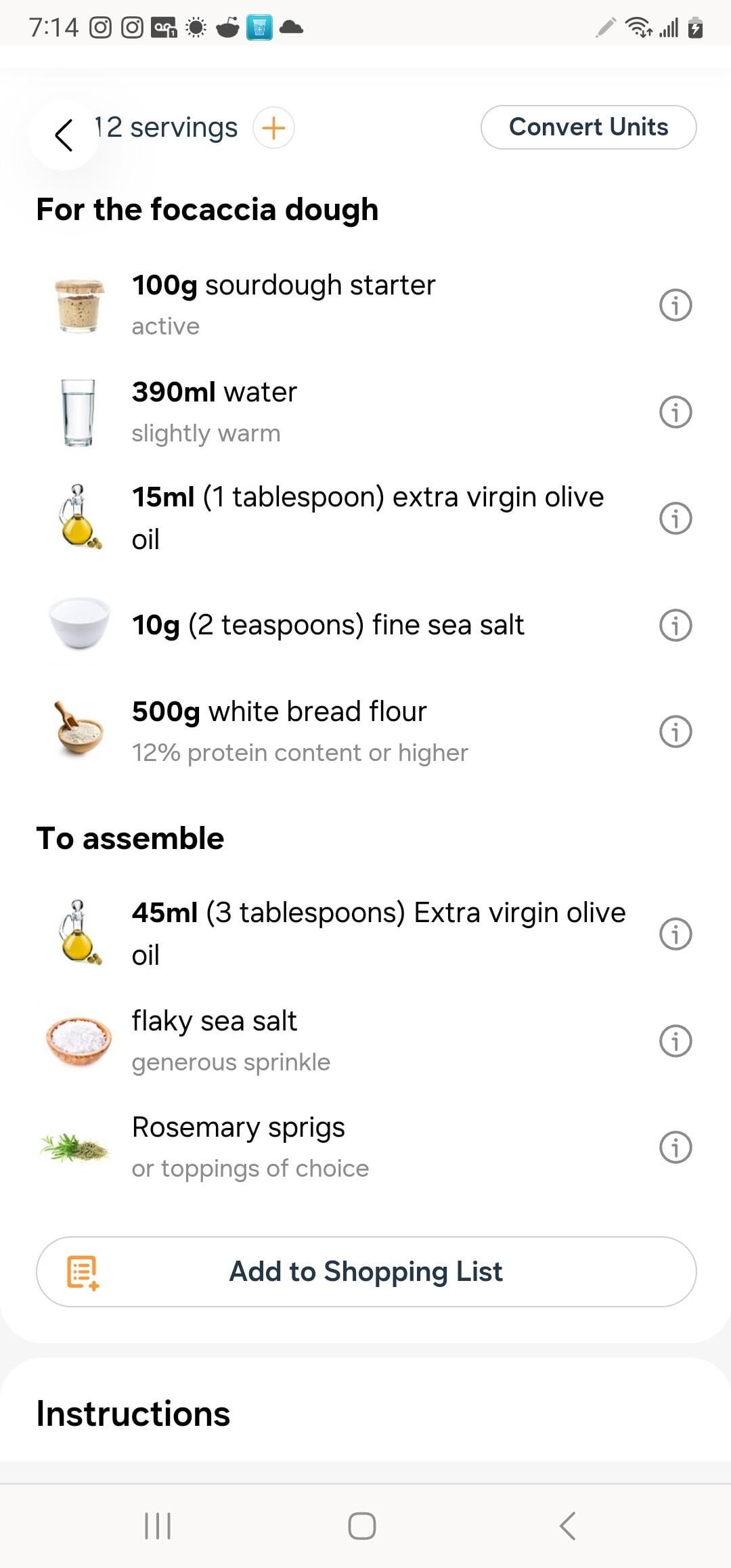
Task: Open Convert Units
Action: click(588, 127)
